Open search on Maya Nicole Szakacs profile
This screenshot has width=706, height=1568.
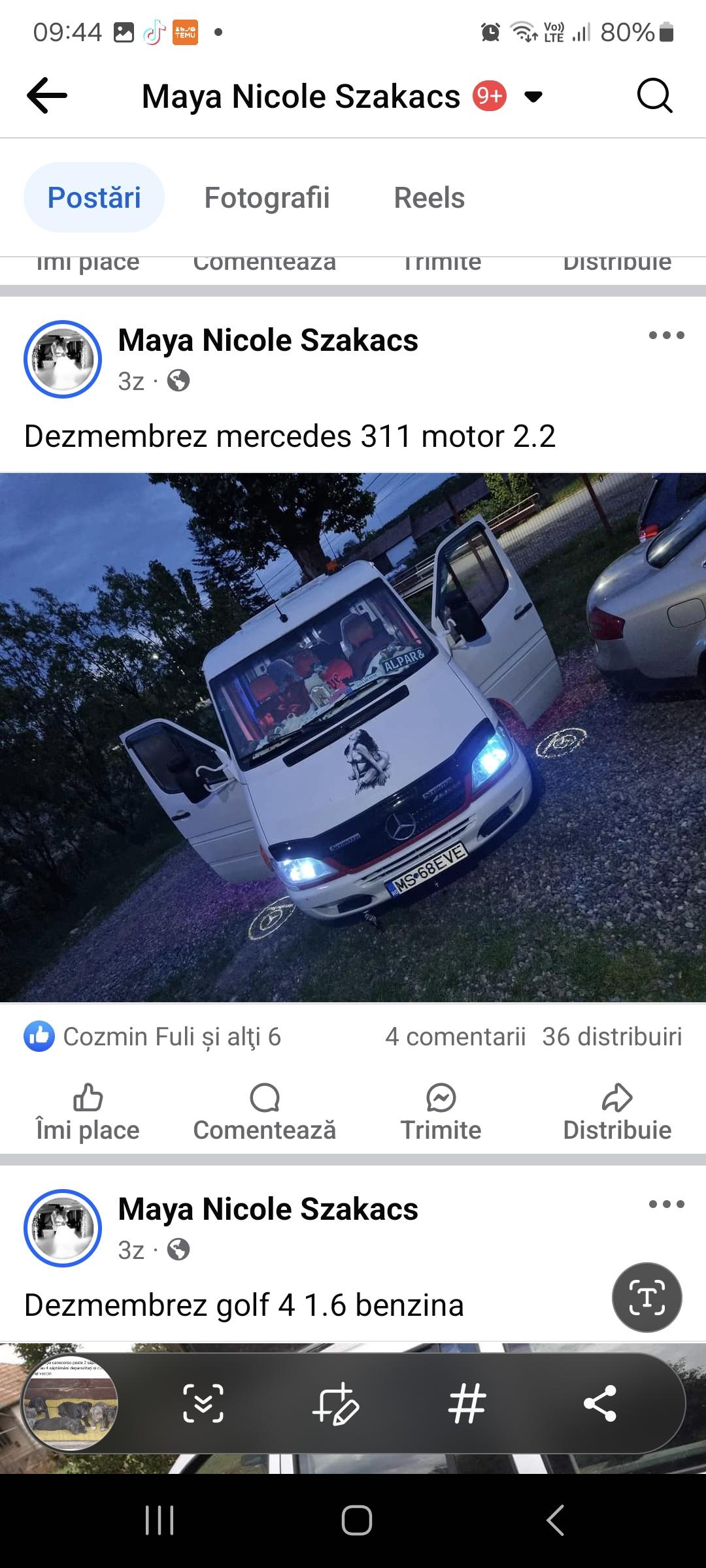[x=654, y=96]
